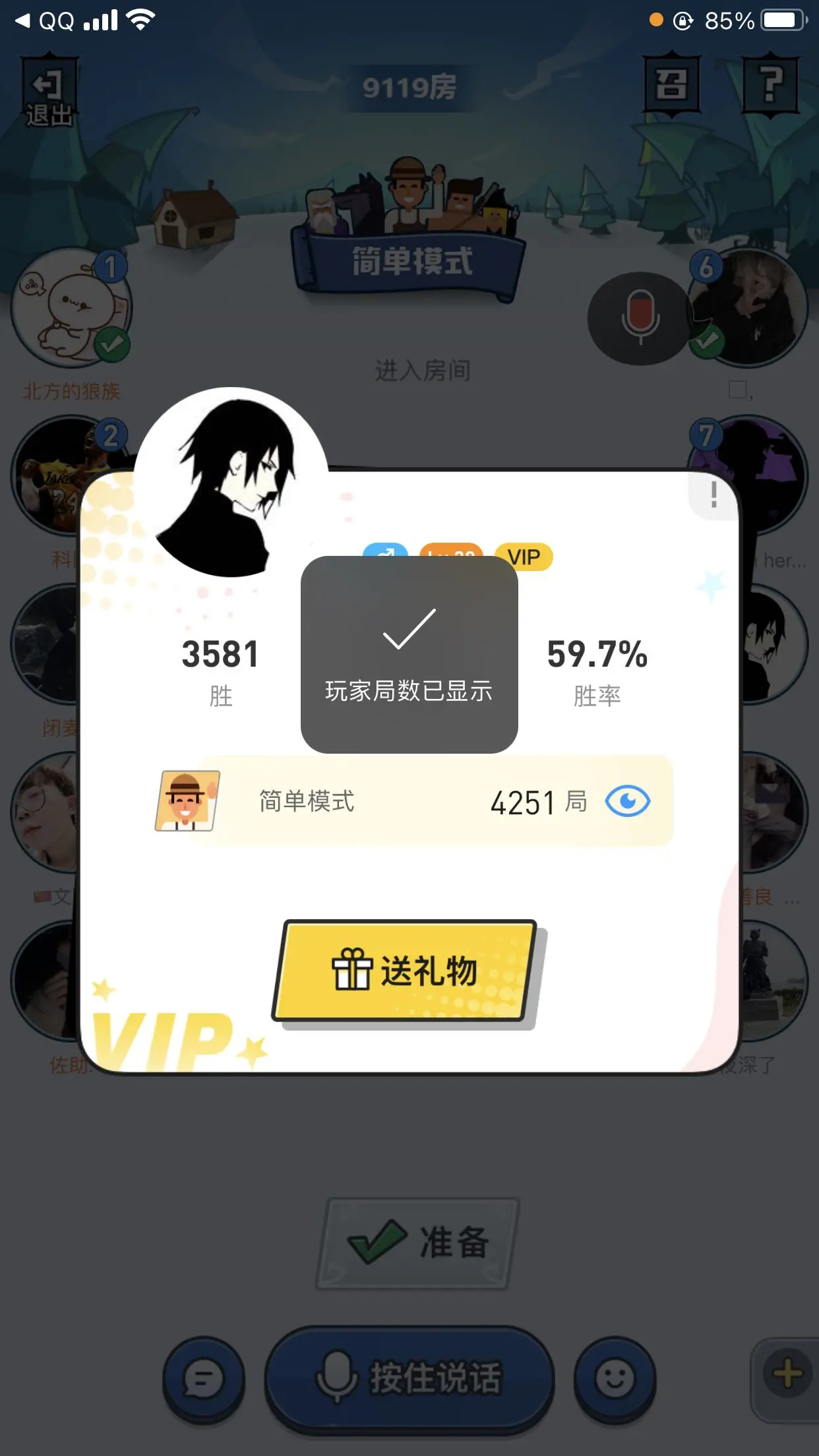Open the question mark help button
This screenshot has width=819, height=1456.
tap(770, 84)
